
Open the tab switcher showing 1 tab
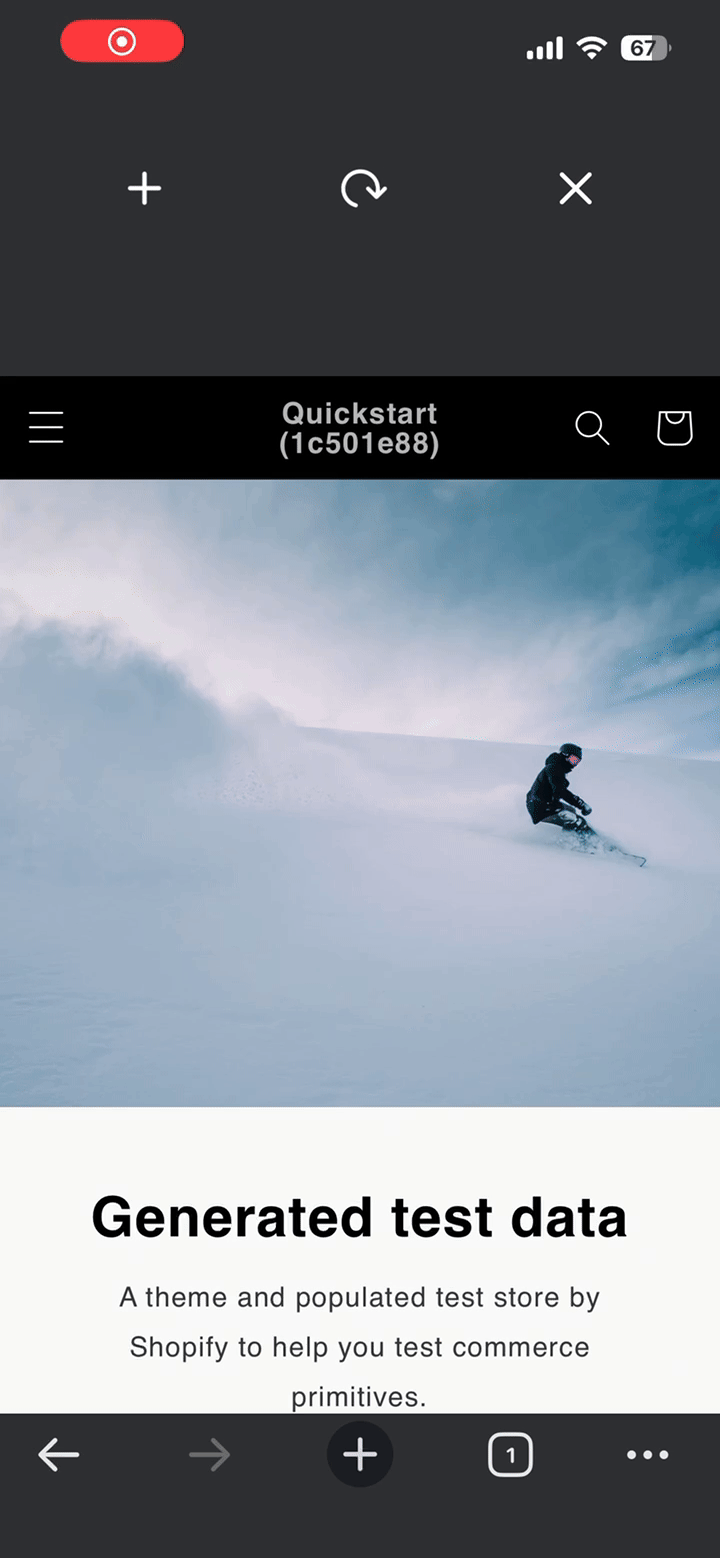click(x=510, y=1455)
